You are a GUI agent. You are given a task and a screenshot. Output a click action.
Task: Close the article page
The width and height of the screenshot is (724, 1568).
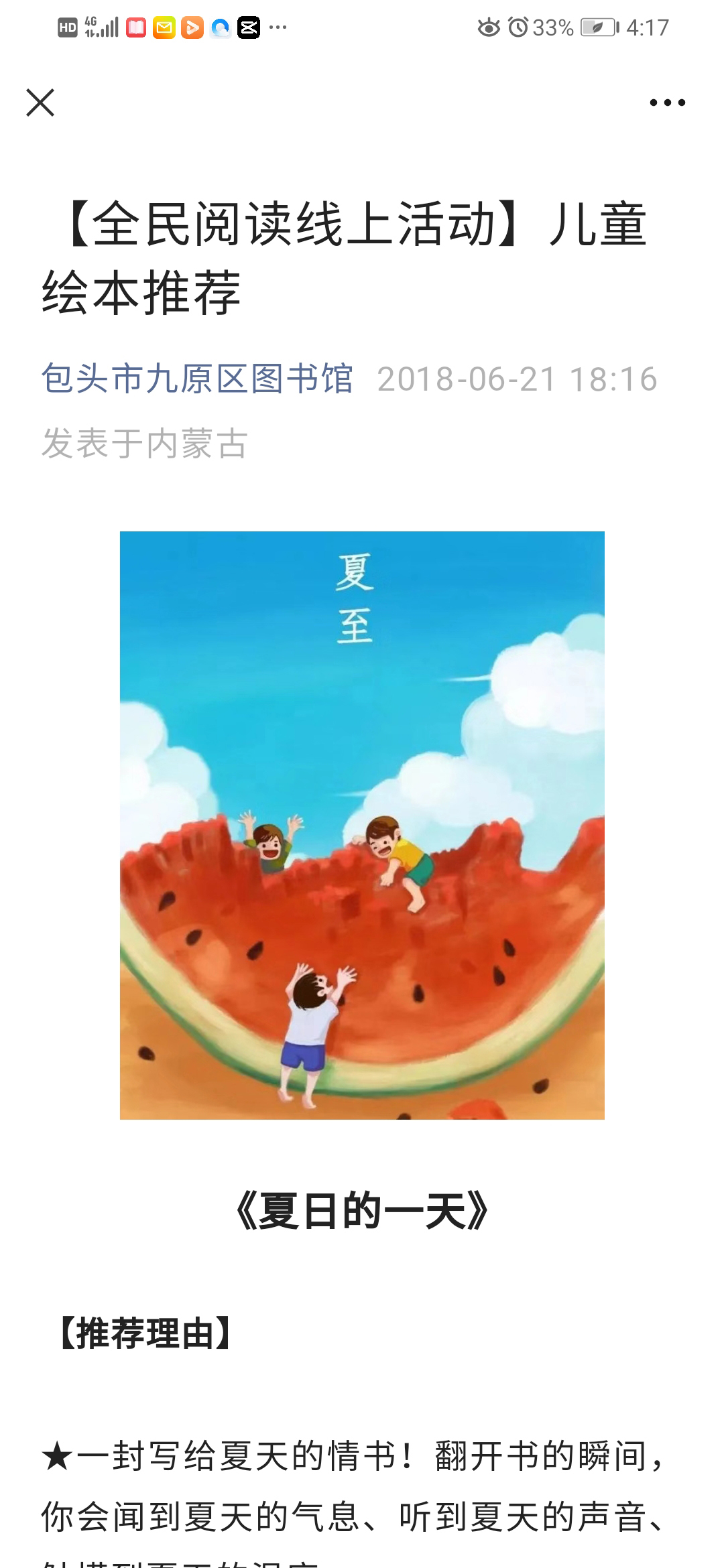tap(40, 103)
